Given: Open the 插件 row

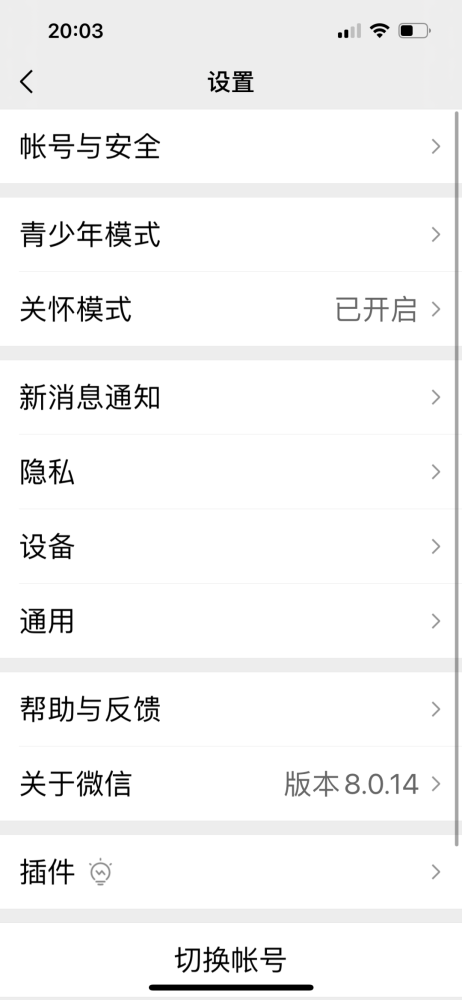Looking at the screenshot, I should click(x=230, y=872).
